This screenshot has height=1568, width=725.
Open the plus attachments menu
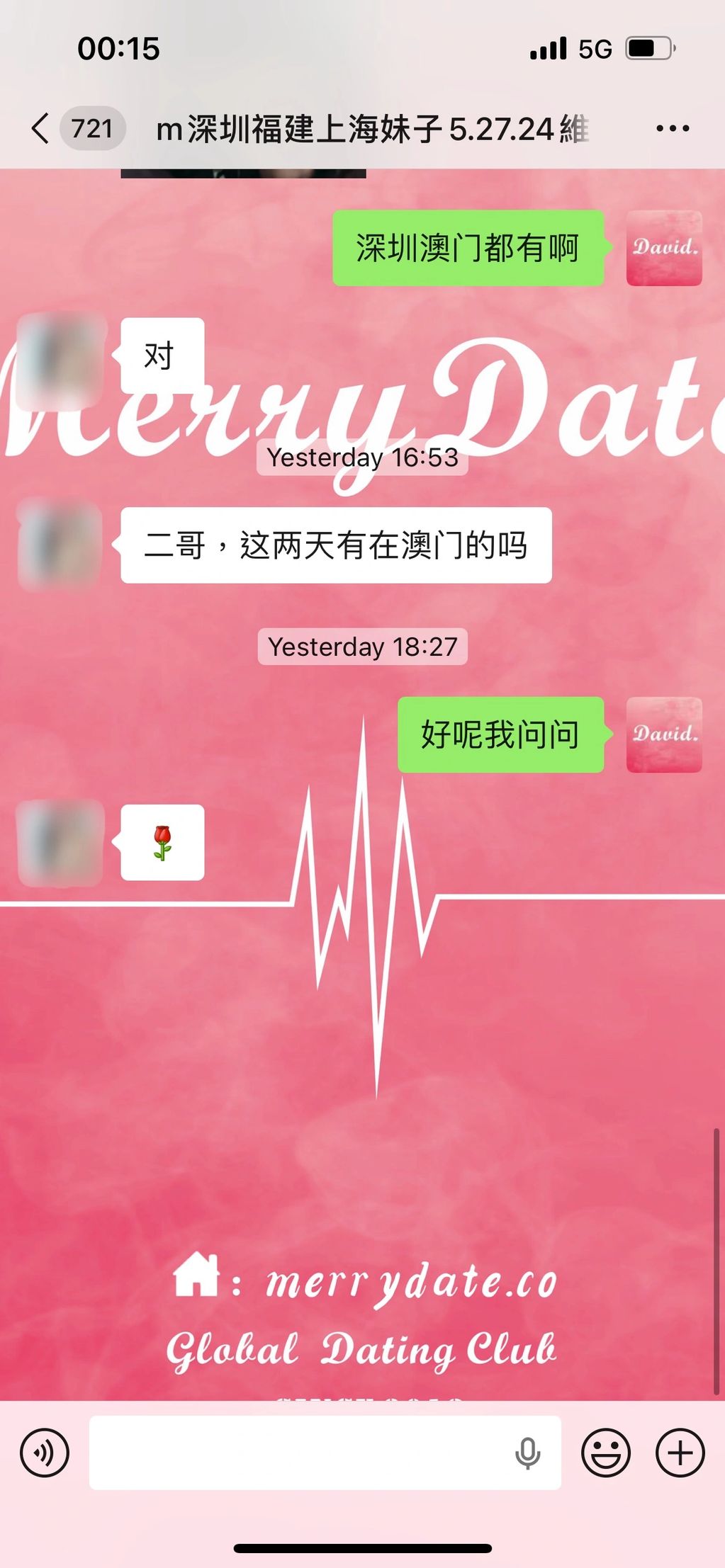pos(680,1453)
